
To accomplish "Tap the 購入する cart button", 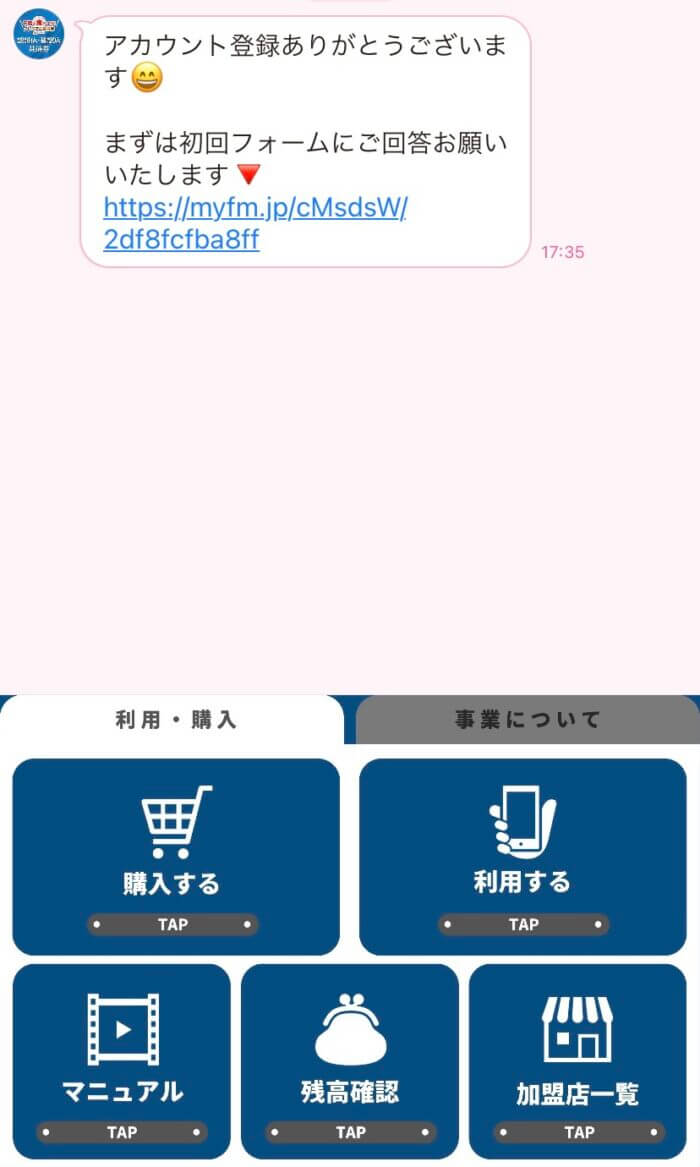I will point(176,856).
